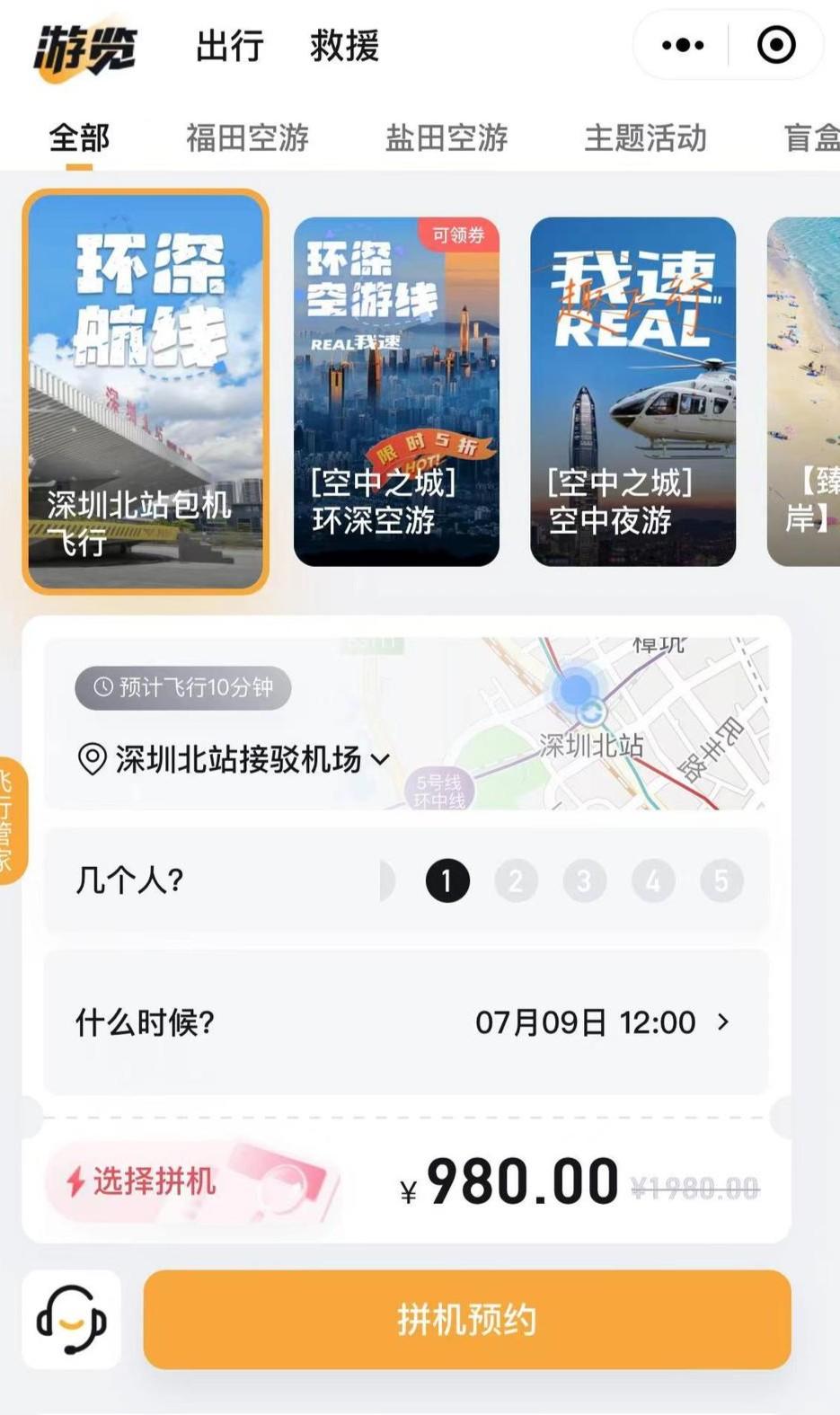Close the mini program via circle icon
Viewport: 840px width, 1415px height.
coord(776,45)
